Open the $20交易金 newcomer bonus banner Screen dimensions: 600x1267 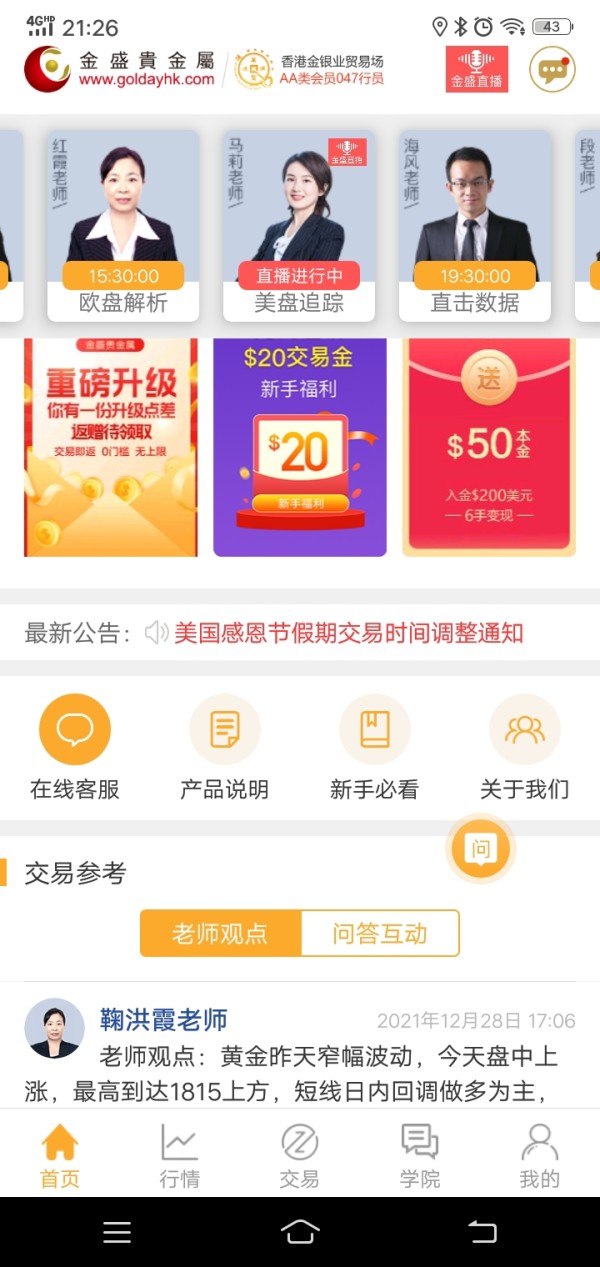[x=300, y=447]
